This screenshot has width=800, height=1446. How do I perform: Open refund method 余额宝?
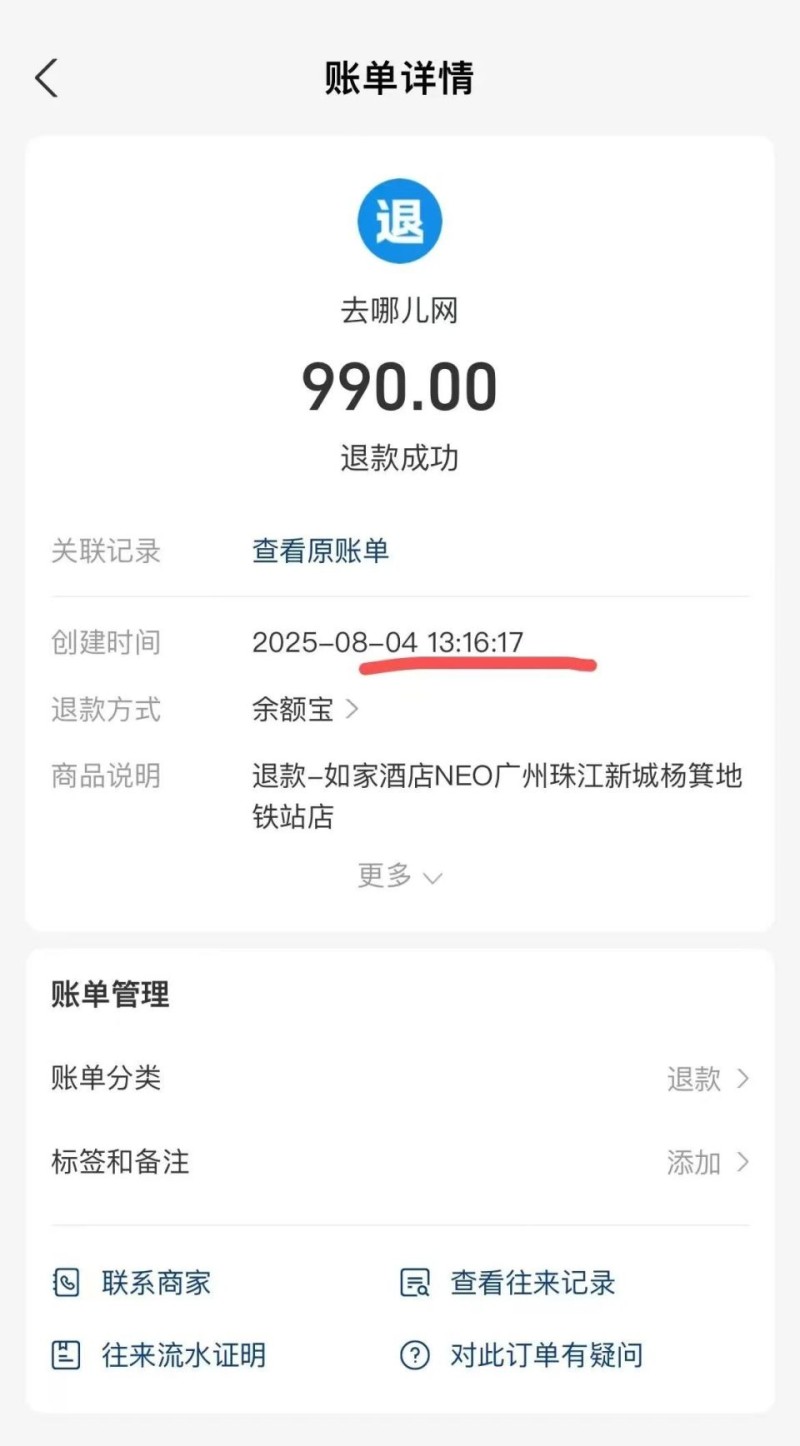305,710
